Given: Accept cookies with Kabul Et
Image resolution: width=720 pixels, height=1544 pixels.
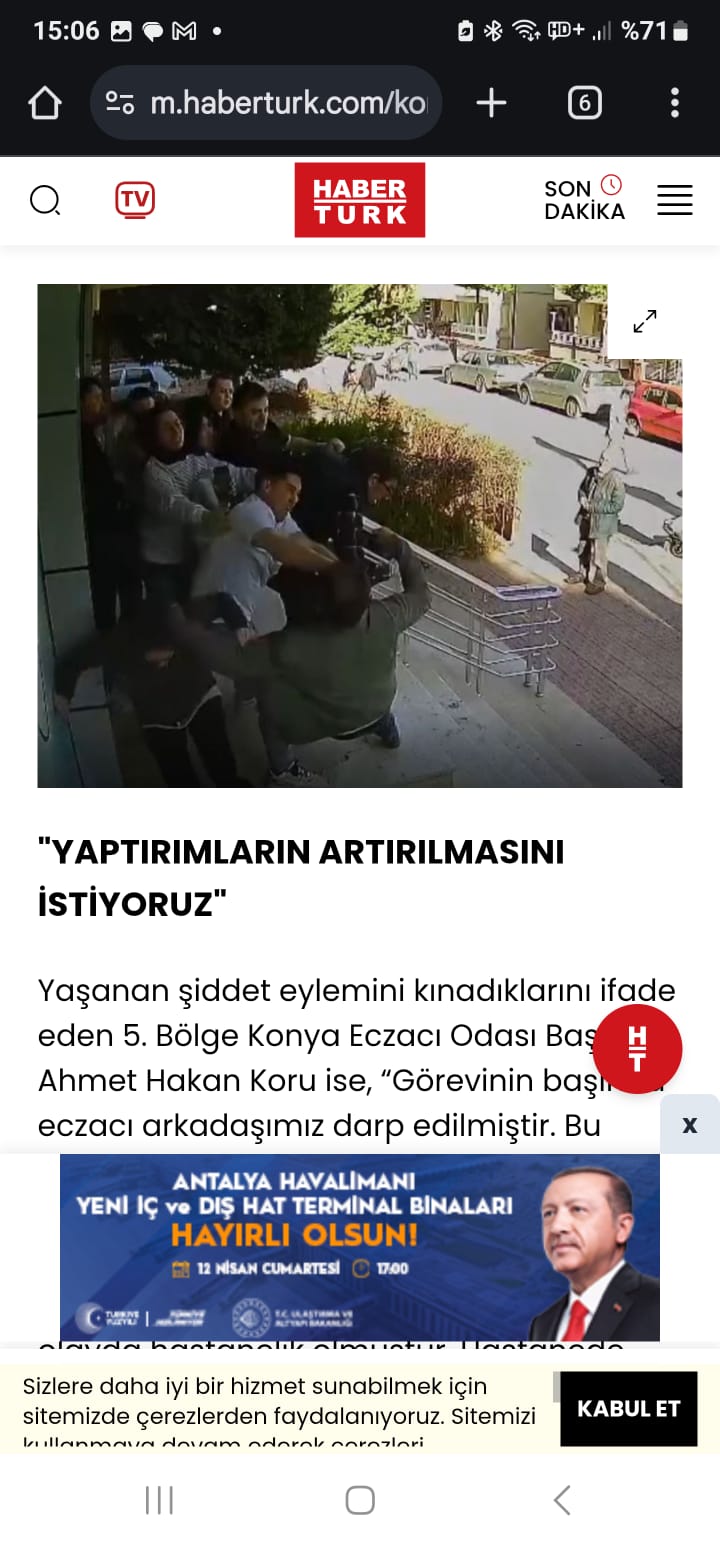Looking at the screenshot, I should [628, 1409].
